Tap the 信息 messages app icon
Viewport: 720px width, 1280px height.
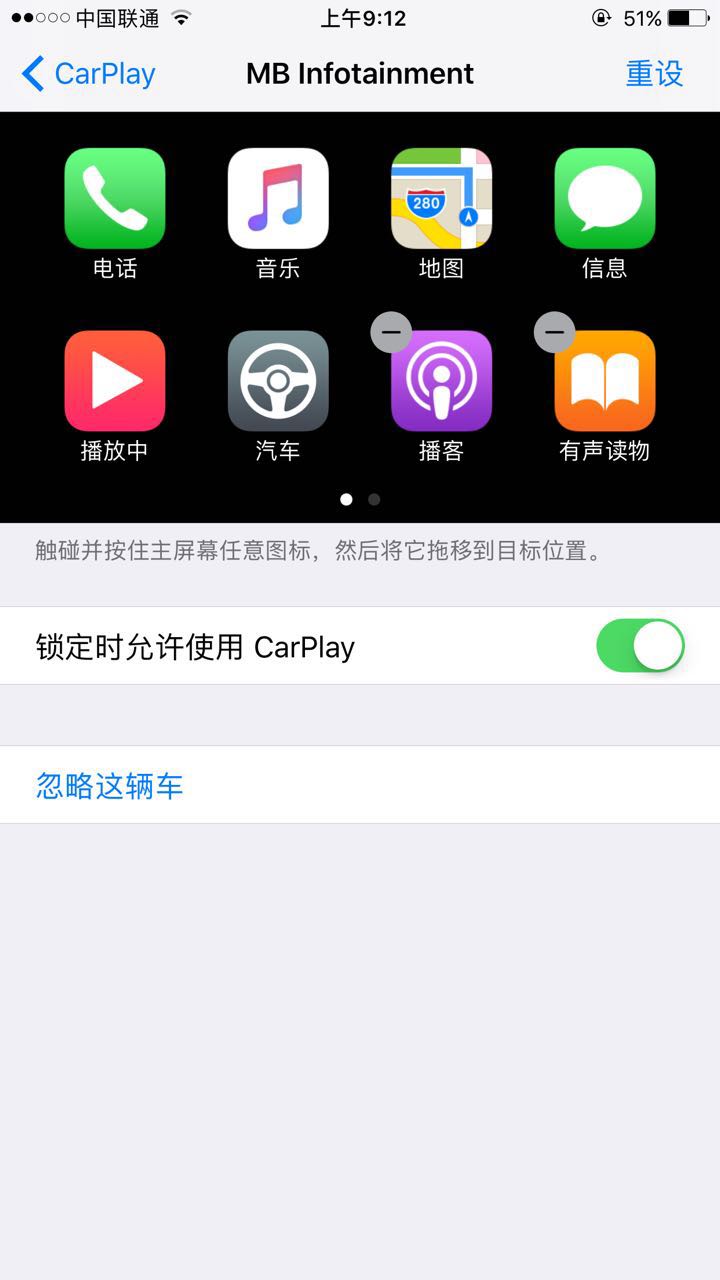[x=604, y=198]
